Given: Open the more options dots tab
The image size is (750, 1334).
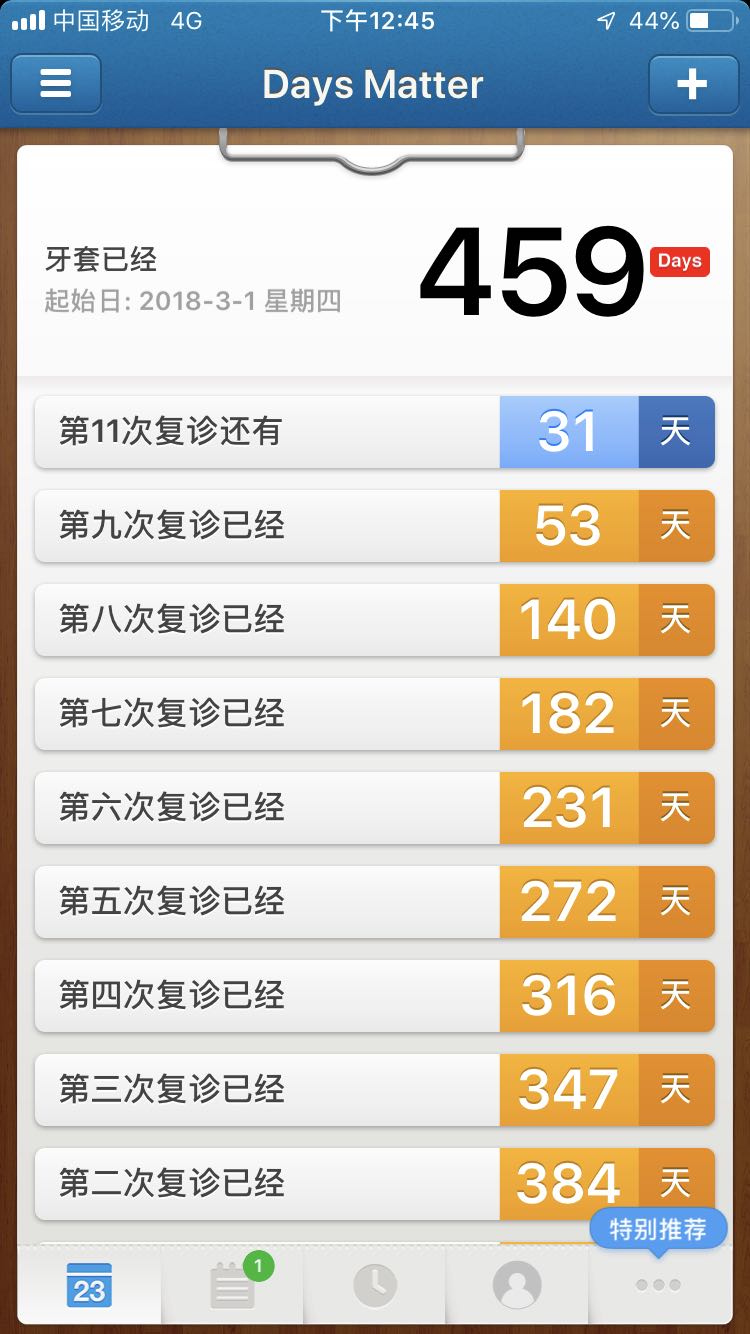Looking at the screenshot, I should click(x=659, y=1285).
